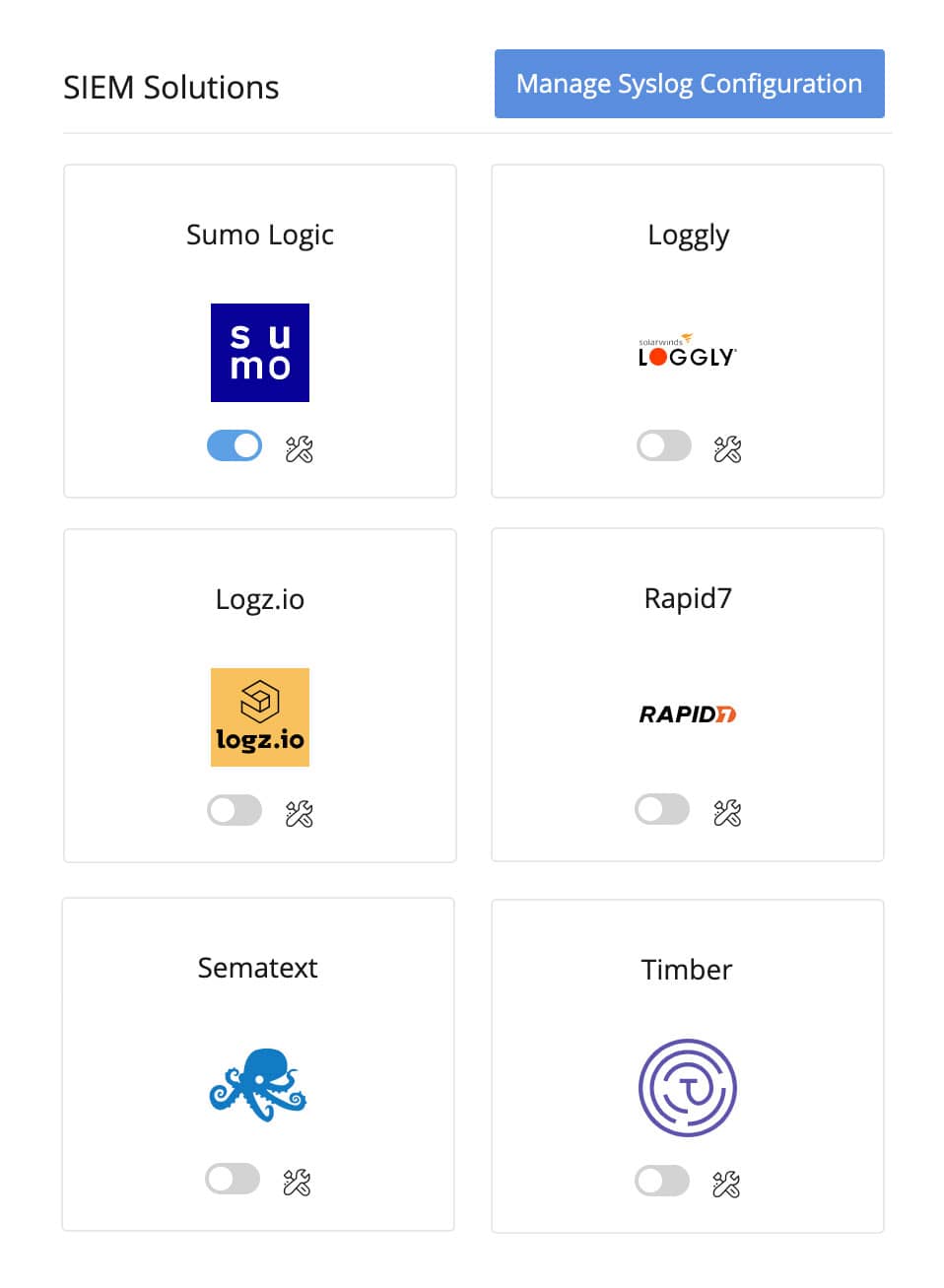Enable the Sematext integration toggle
Screen dimensions: 944x1288
point(233,1179)
